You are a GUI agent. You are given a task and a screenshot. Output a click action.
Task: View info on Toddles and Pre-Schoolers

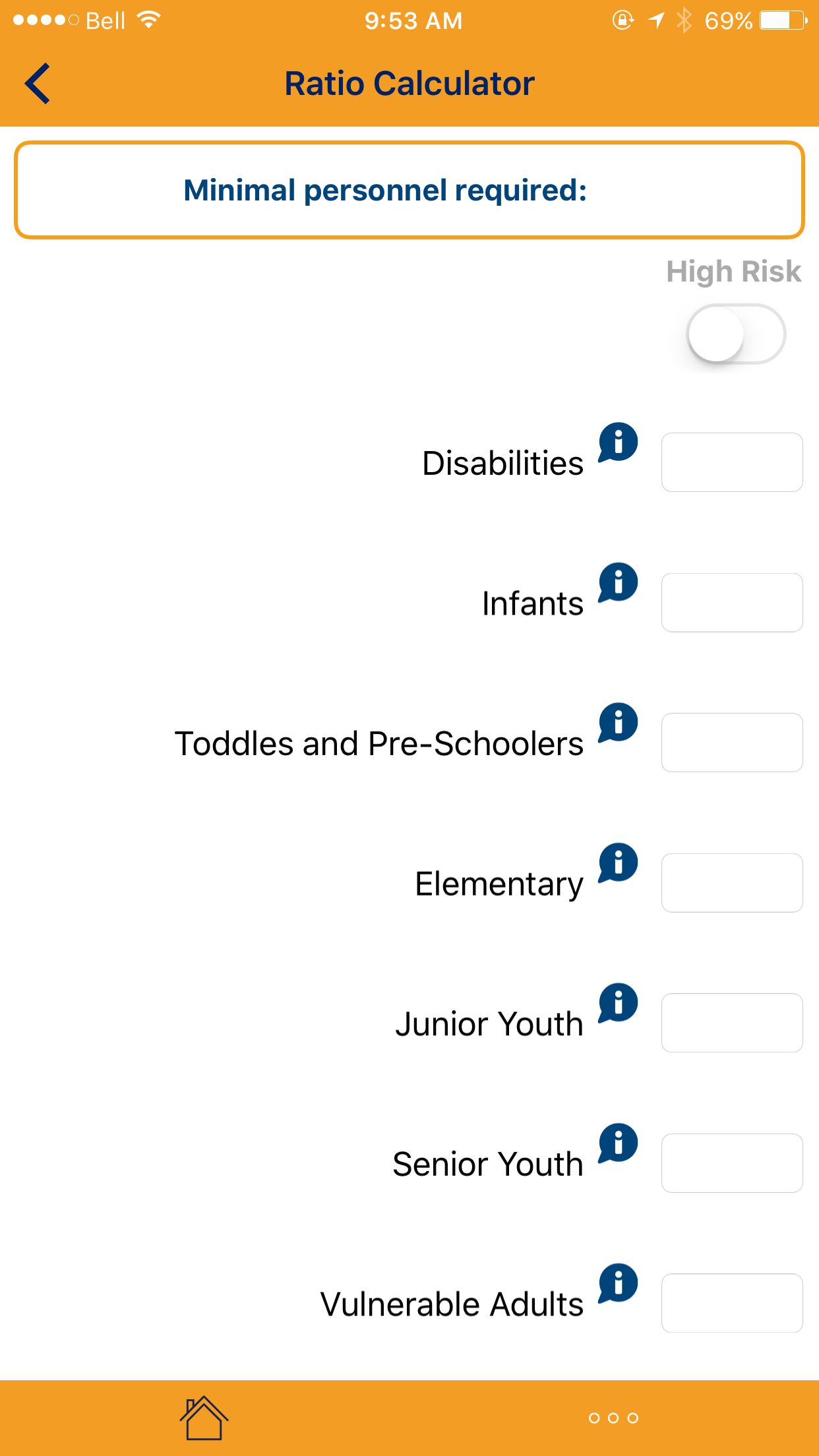click(618, 723)
